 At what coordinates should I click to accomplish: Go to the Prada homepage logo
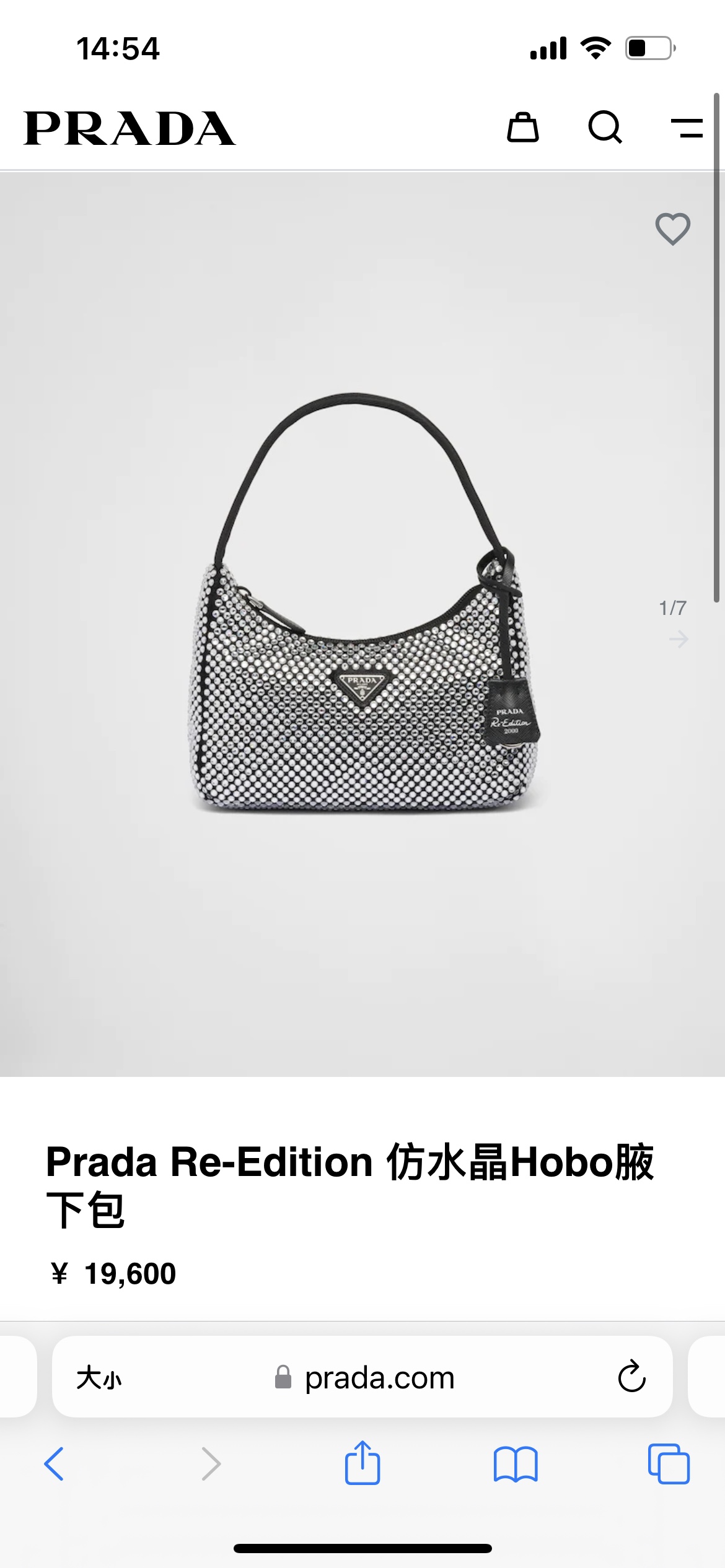tap(130, 128)
